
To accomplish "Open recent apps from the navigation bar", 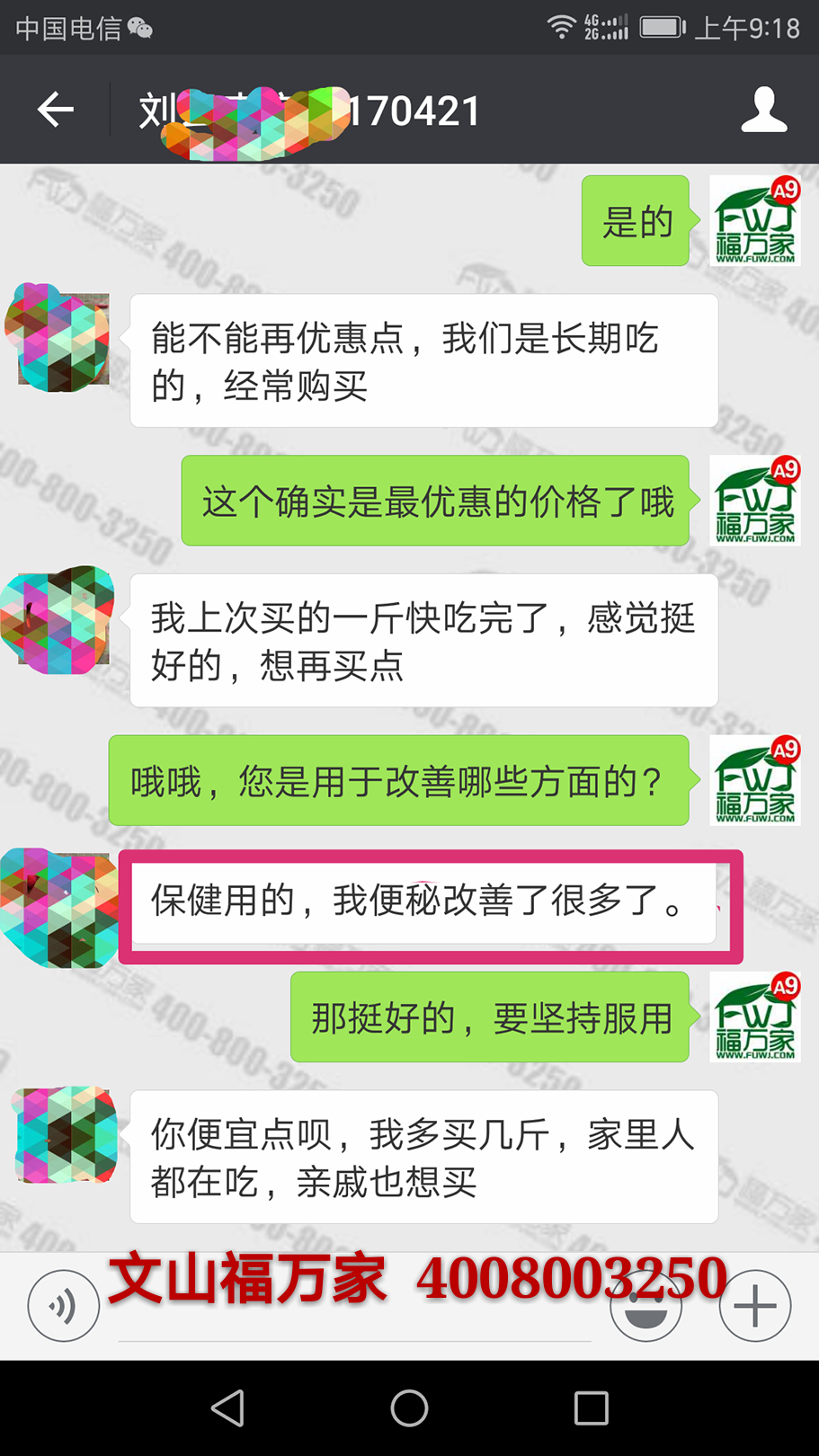I will pyautogui.click(x=591, y=1407).
